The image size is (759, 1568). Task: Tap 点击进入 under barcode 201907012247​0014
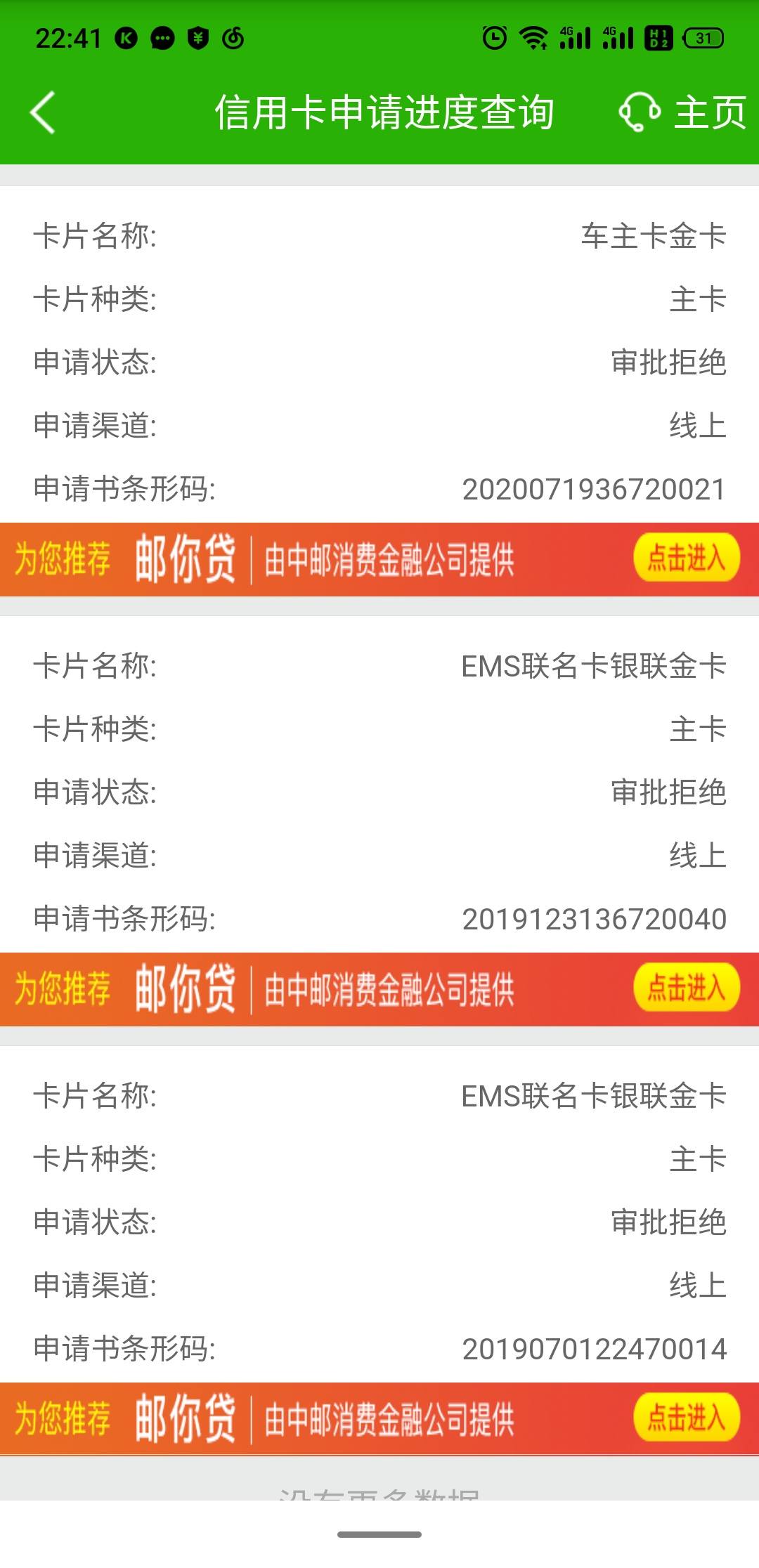click(687, 1418)
